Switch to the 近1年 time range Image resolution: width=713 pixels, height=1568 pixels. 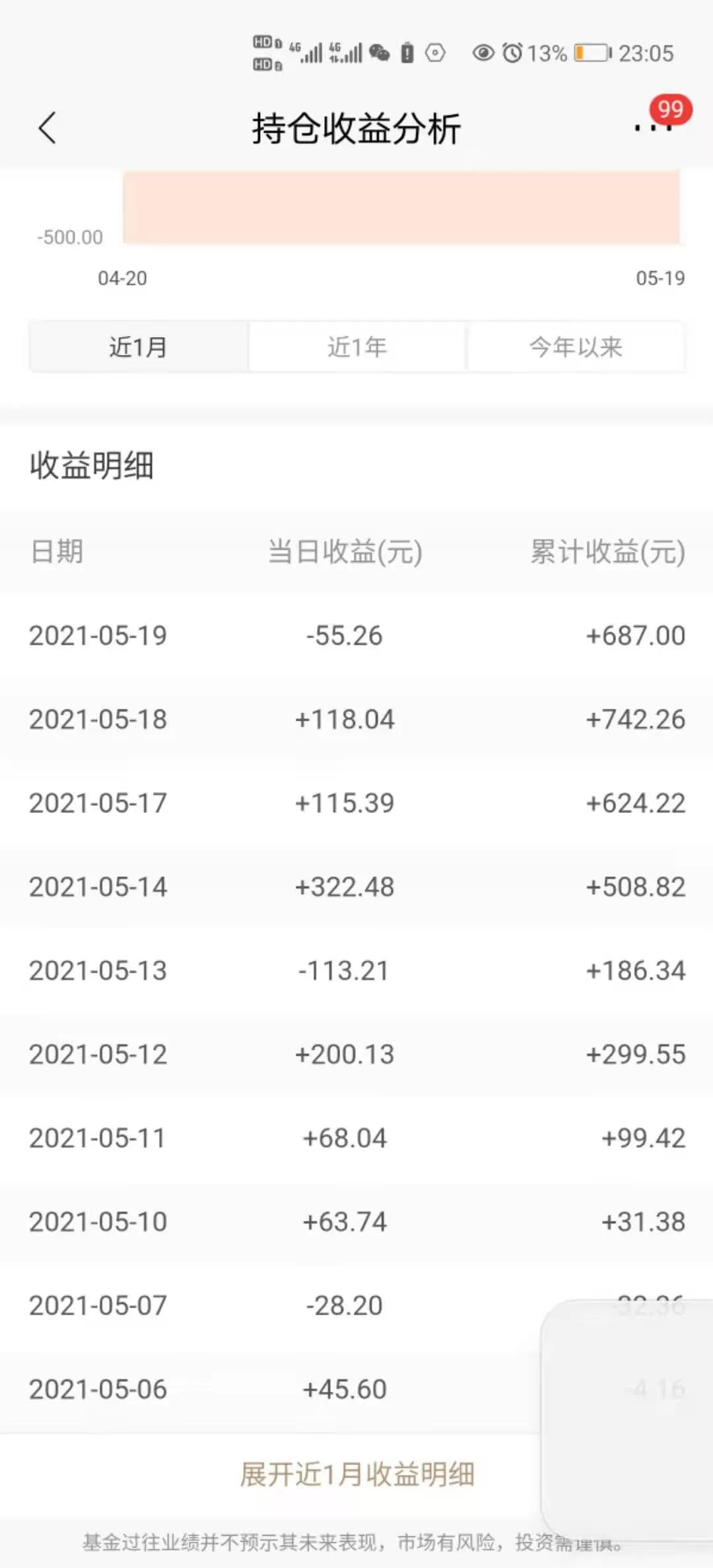pyautogui.click(x=356, y=348)
